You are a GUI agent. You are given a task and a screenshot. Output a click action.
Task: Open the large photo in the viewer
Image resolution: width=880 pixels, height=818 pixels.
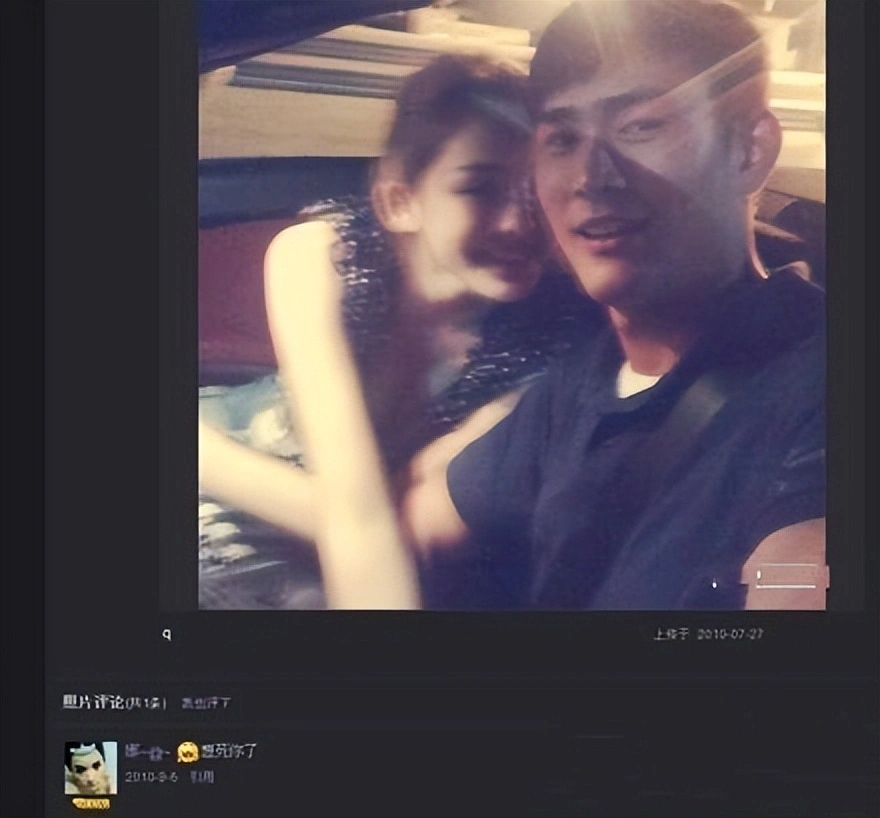pos(511,304)
